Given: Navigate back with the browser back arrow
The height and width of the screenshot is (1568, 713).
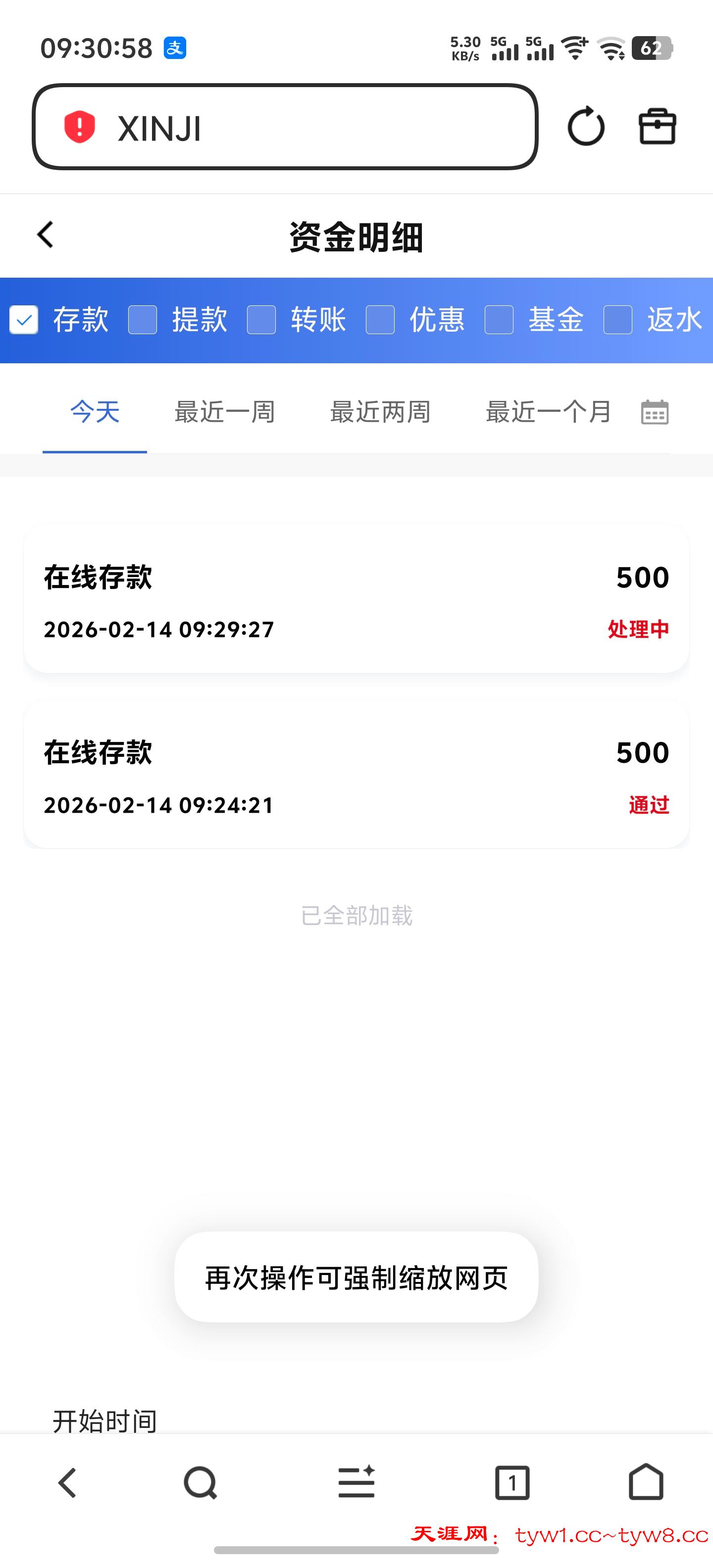Looking at the screenshot, I should pos(67,1482).
